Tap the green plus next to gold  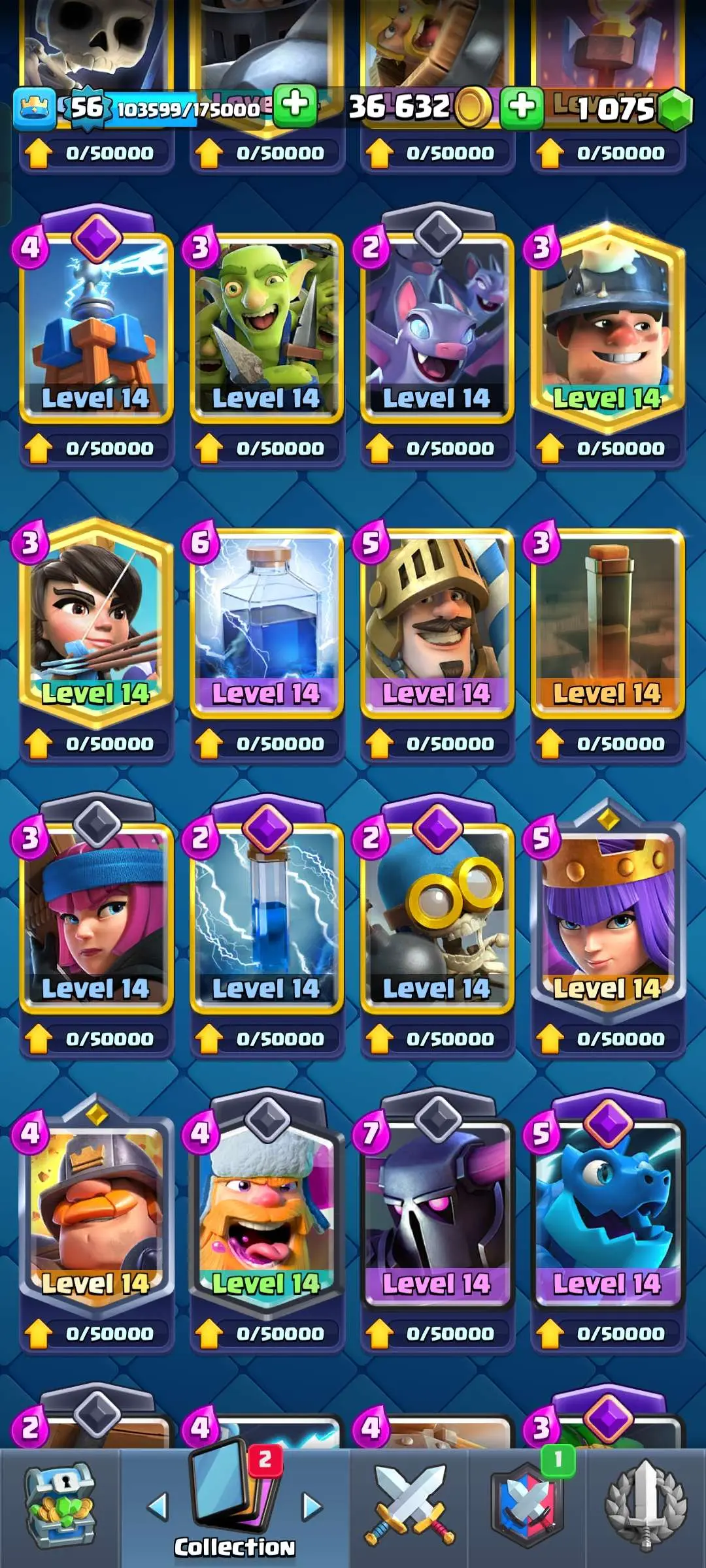(521, 106)
